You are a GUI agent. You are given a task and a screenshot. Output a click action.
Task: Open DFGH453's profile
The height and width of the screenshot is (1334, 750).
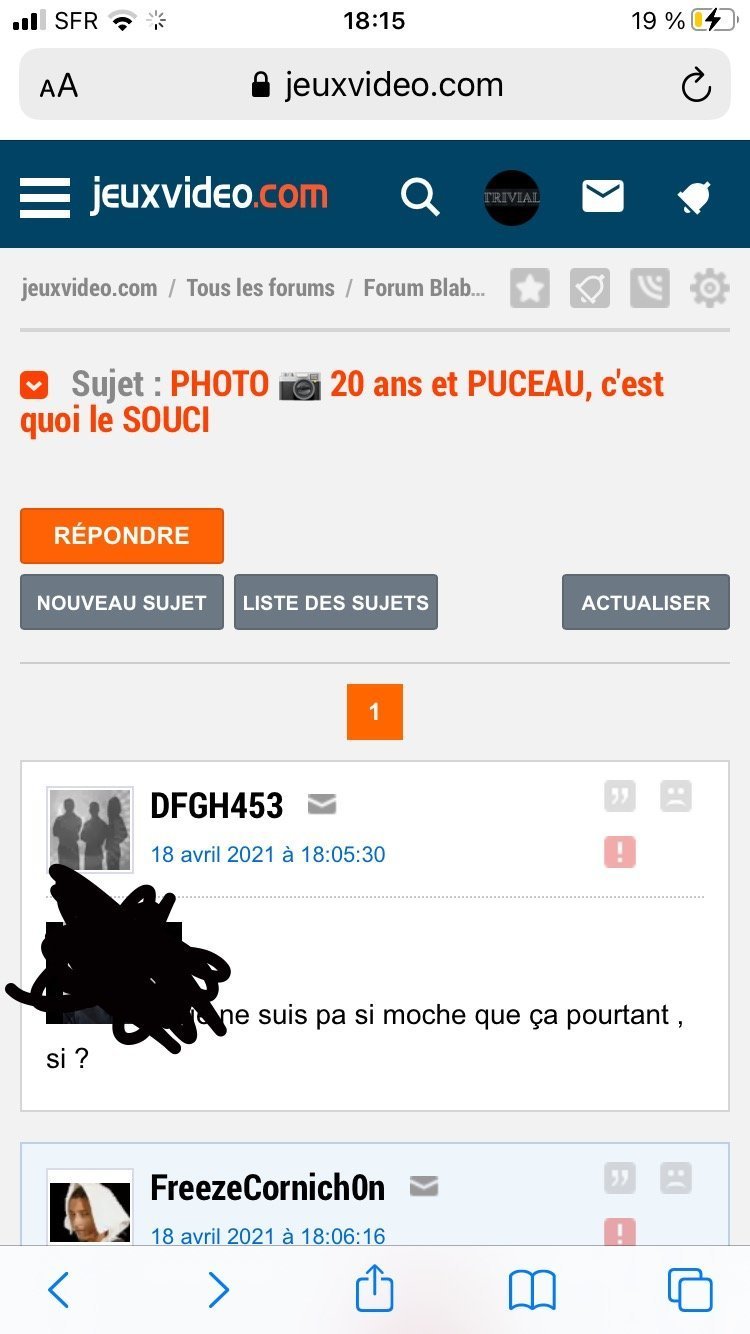pyautogui.click(x=216, y=805)
